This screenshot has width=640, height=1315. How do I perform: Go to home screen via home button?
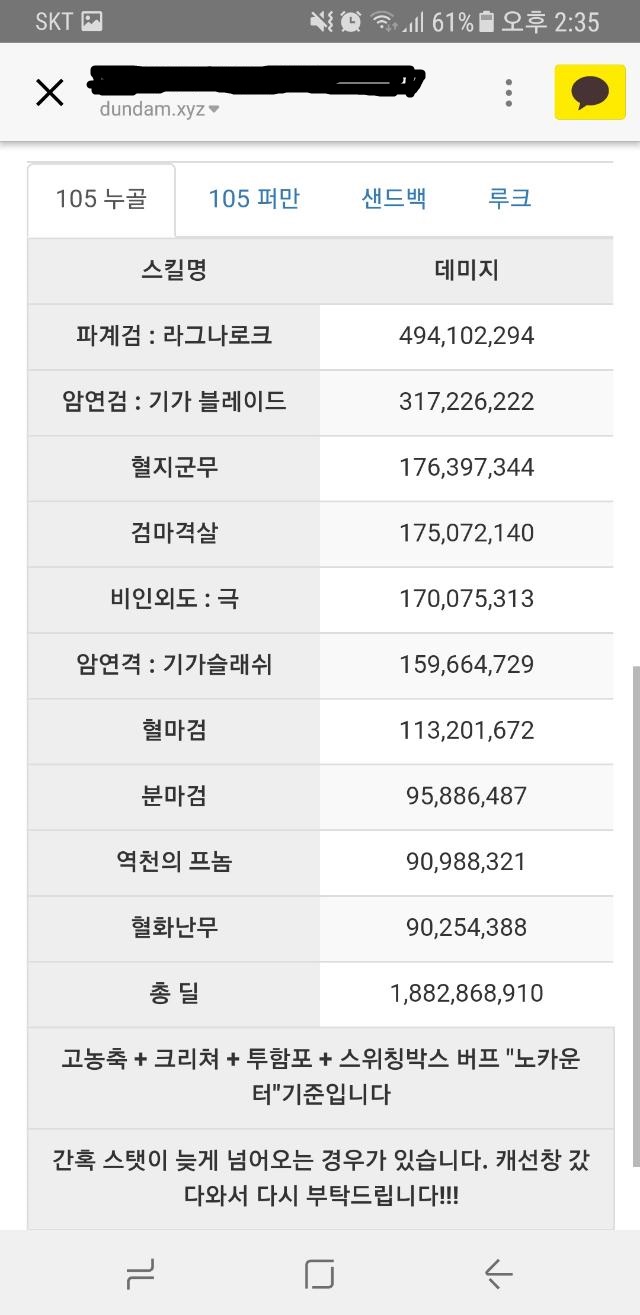point(319,1273)
